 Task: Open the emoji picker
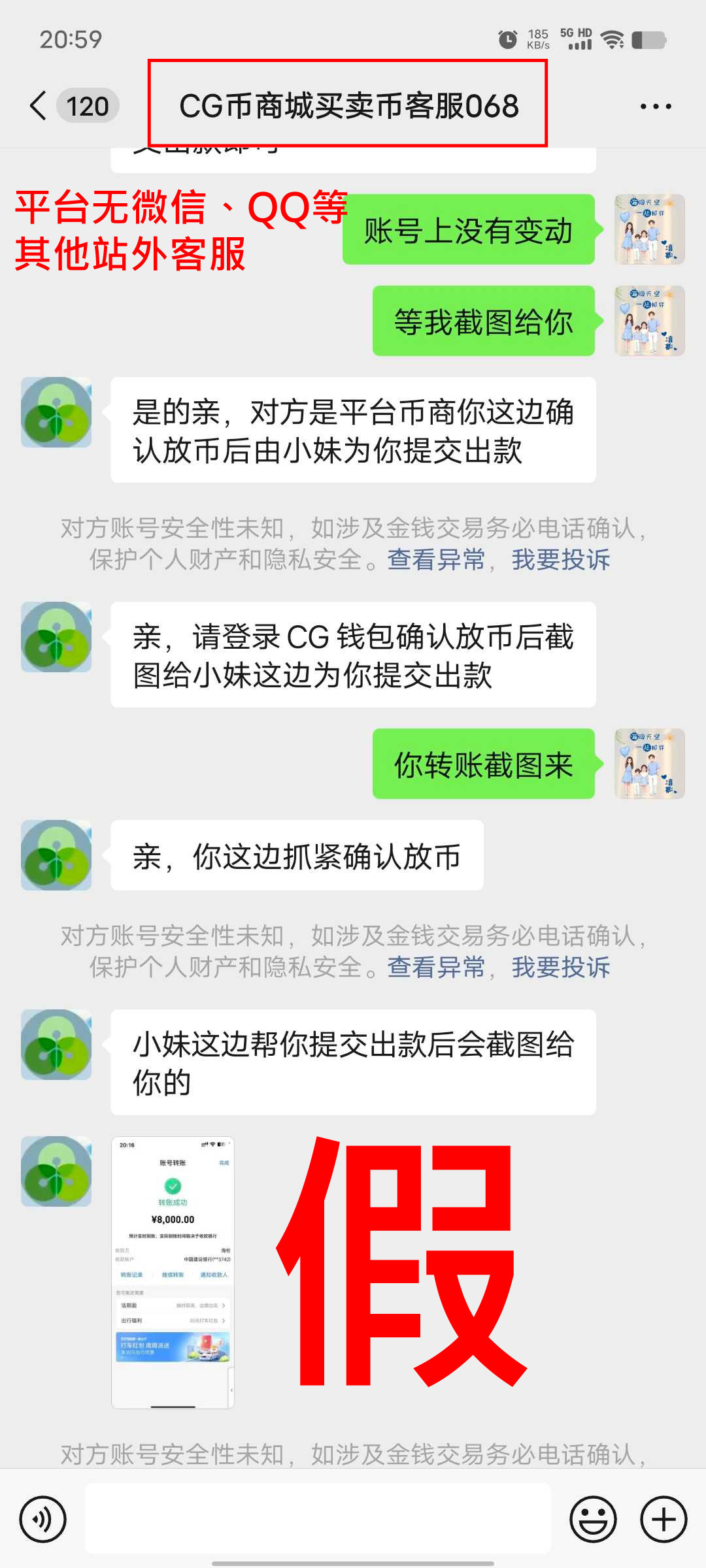tap(593, 1519)
